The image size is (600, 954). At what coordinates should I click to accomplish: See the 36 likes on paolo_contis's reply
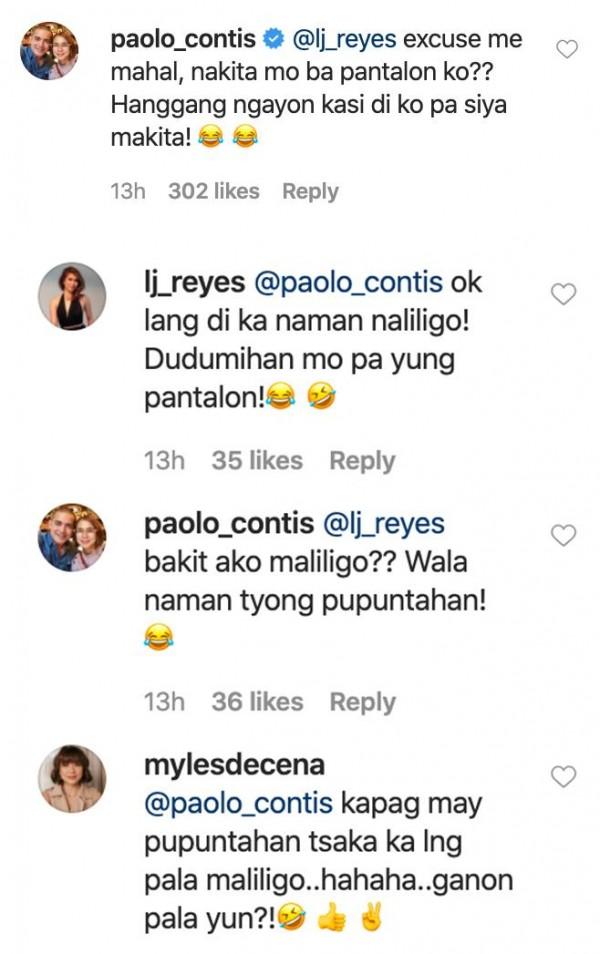point(257,702)
